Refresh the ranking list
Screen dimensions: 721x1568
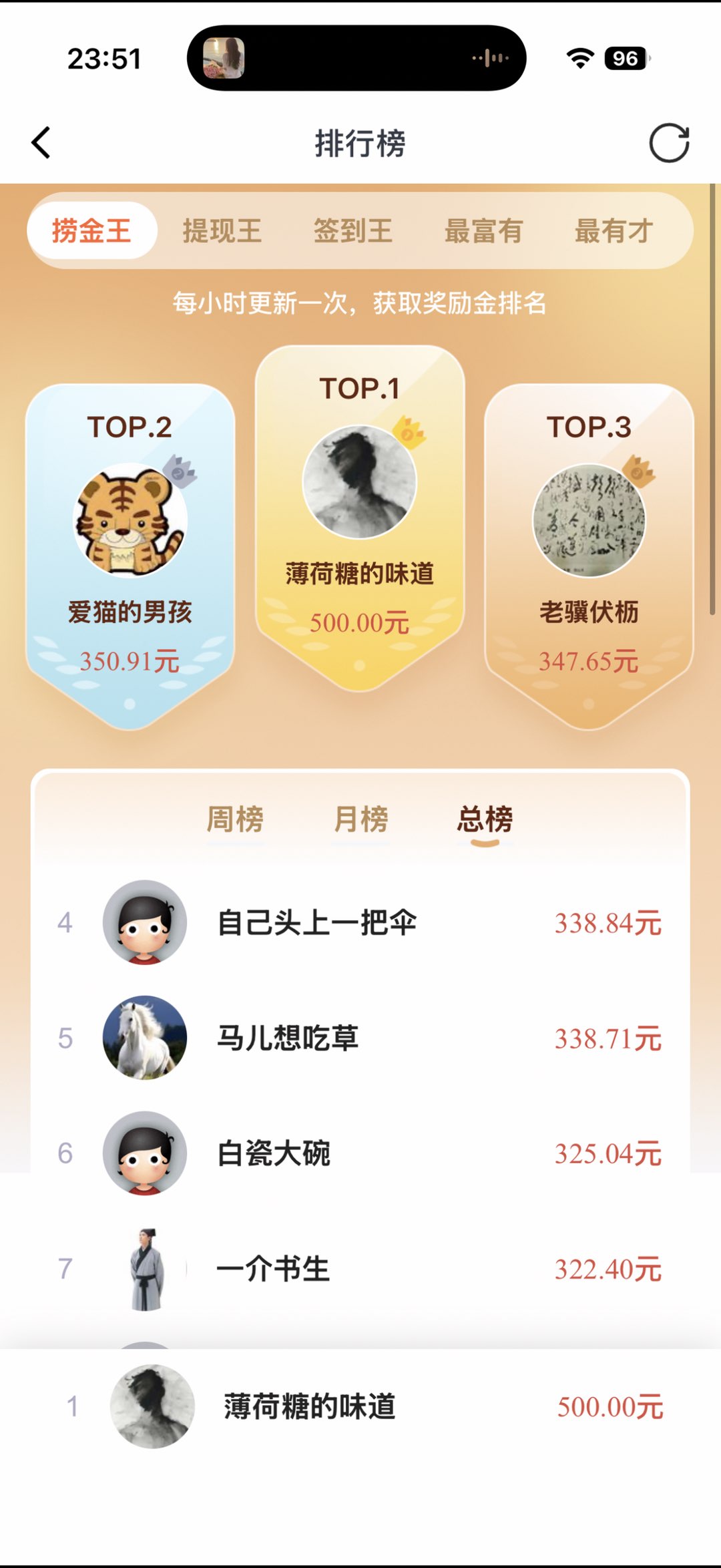coord(669,143)
